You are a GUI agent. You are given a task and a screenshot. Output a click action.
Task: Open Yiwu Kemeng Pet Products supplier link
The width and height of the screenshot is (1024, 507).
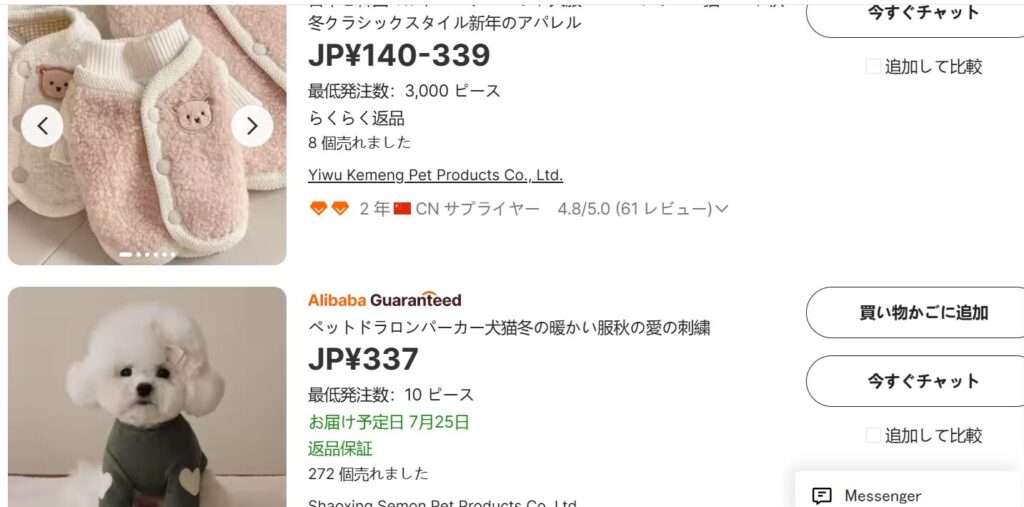(435, 175)
